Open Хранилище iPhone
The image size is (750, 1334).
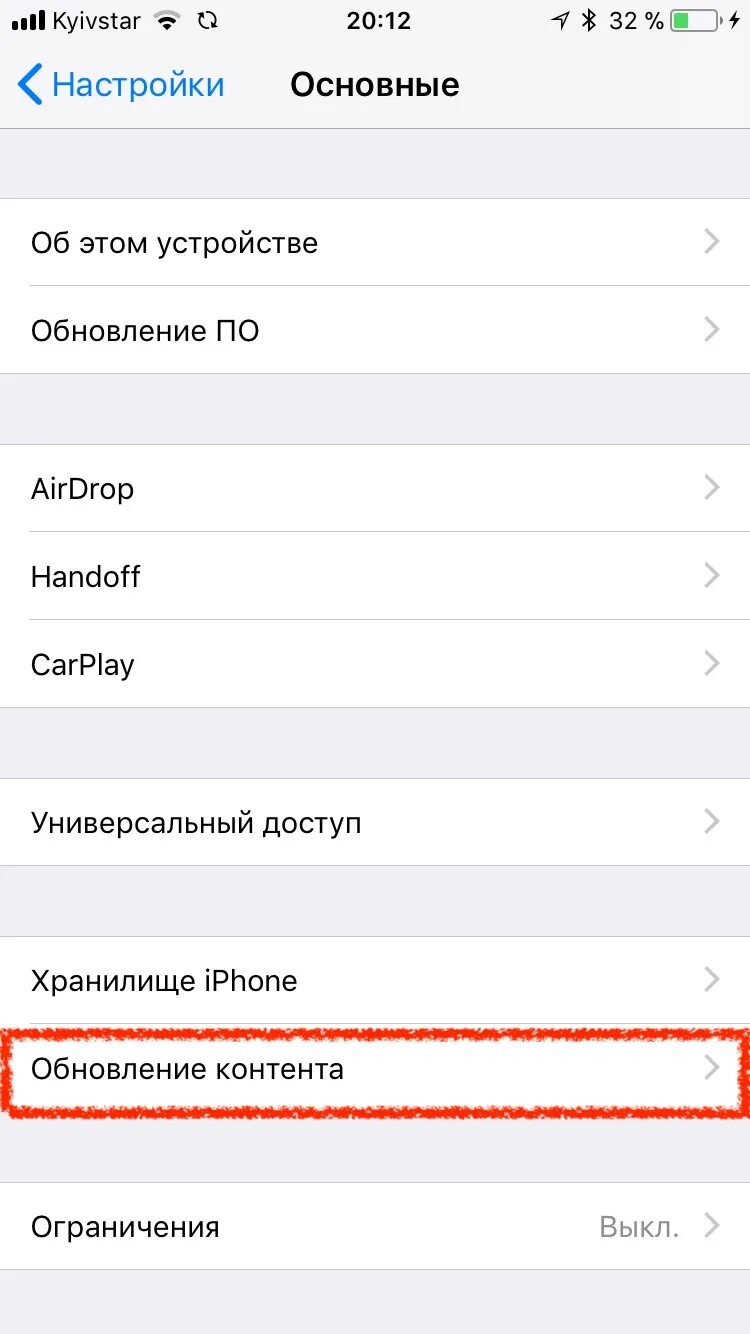tap(375, 980)
